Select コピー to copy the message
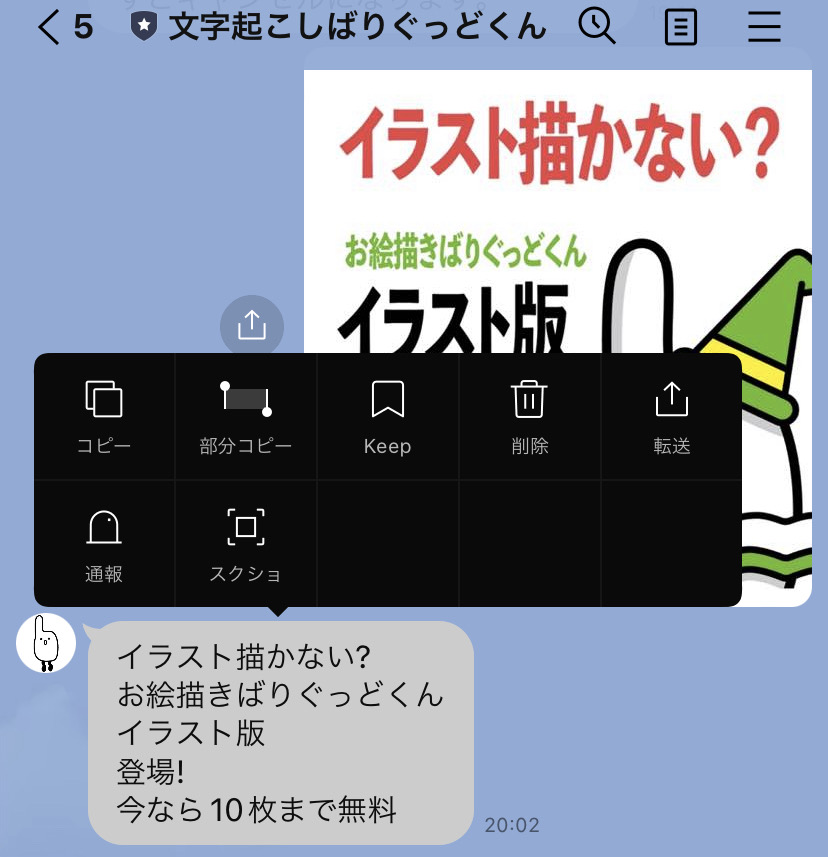Image resolution: width=828 pixels, height=857 pixels. [x=104, y=417]
